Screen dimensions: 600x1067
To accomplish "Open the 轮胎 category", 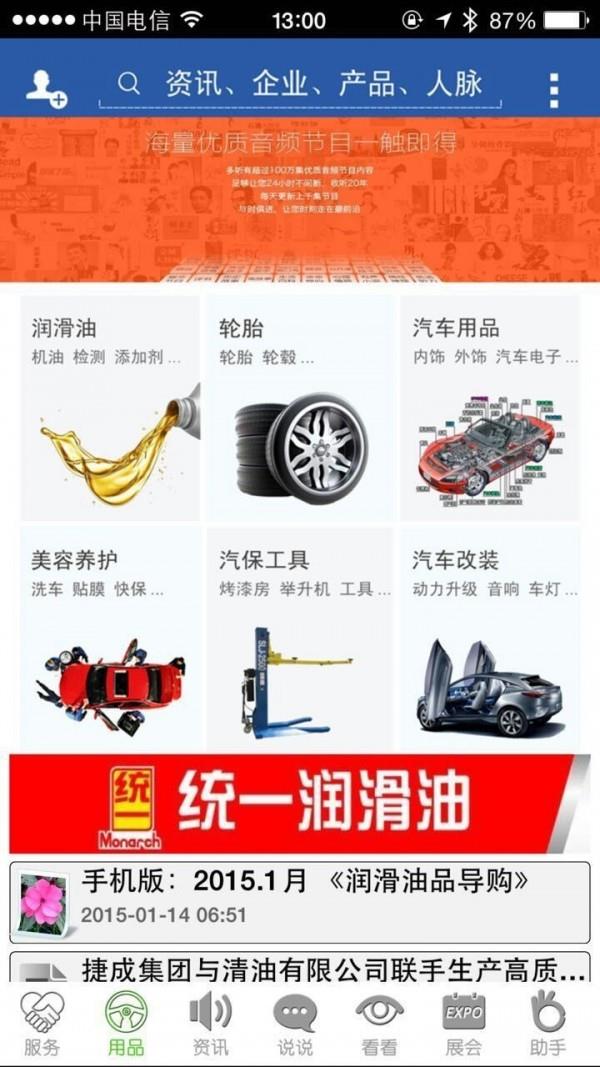I will pyautogui.click(x=300, y=407).
